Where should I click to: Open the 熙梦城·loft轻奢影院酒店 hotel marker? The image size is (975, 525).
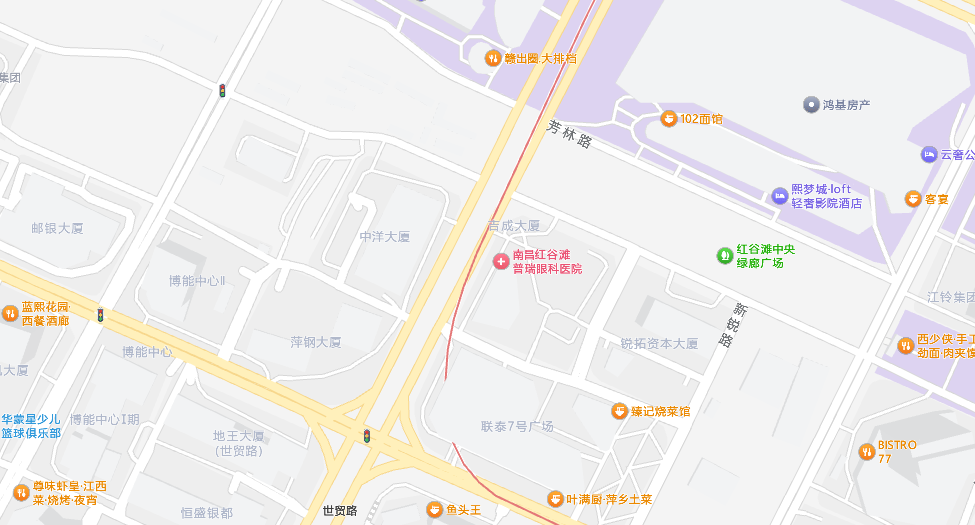[779, 196]
